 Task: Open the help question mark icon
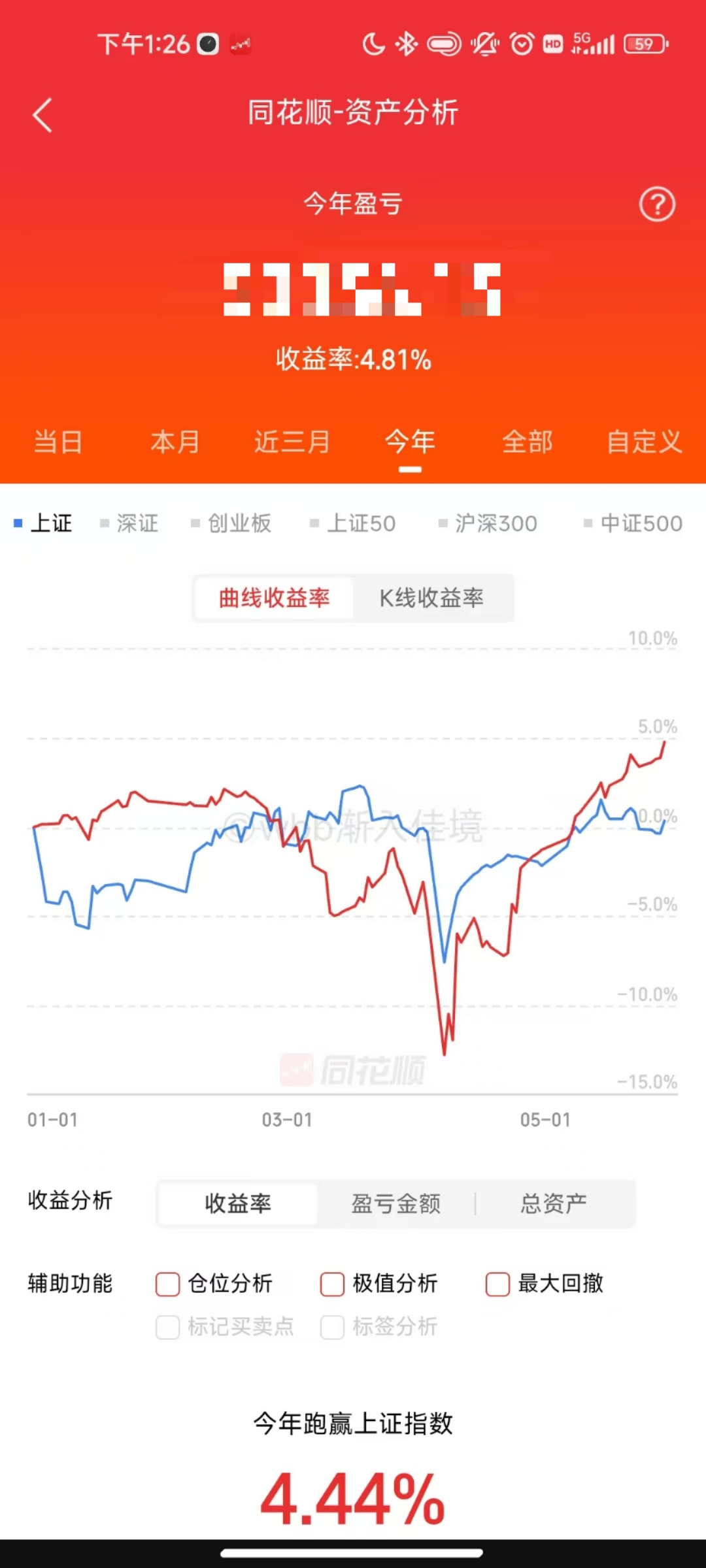[x=656, y=204]
